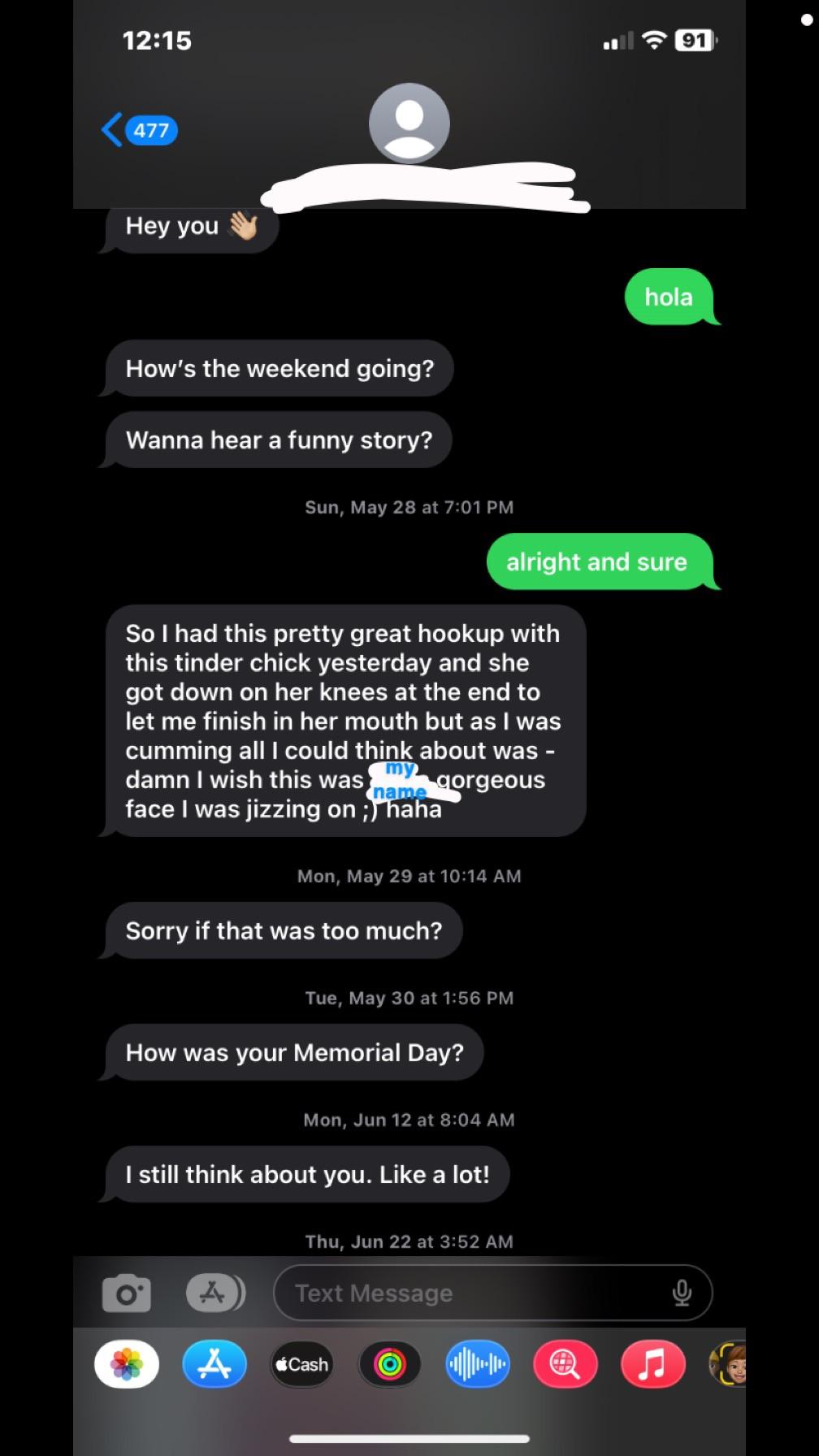Open the image search globe app
Image resolution: width=819 pixels, height=1456 pixels.
coord(565,1364)
